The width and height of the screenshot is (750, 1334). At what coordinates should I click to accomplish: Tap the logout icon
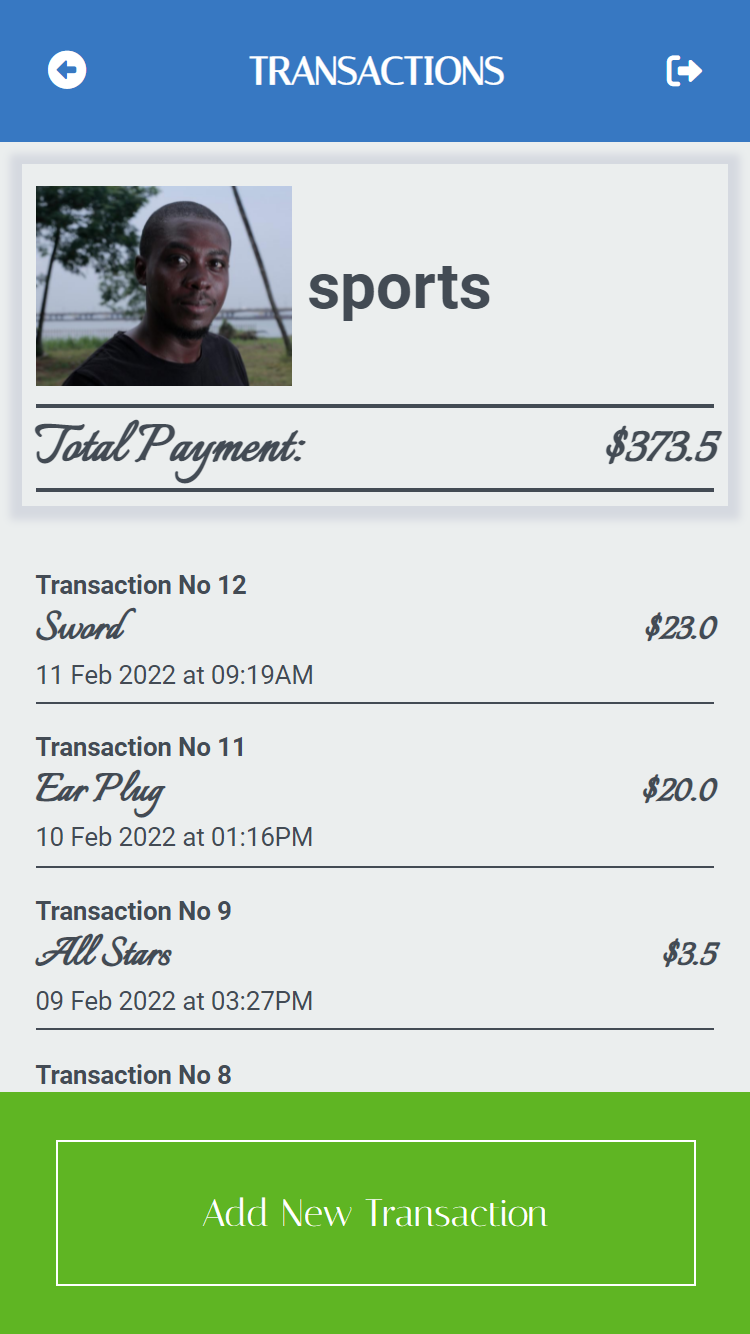coord(684,71)
